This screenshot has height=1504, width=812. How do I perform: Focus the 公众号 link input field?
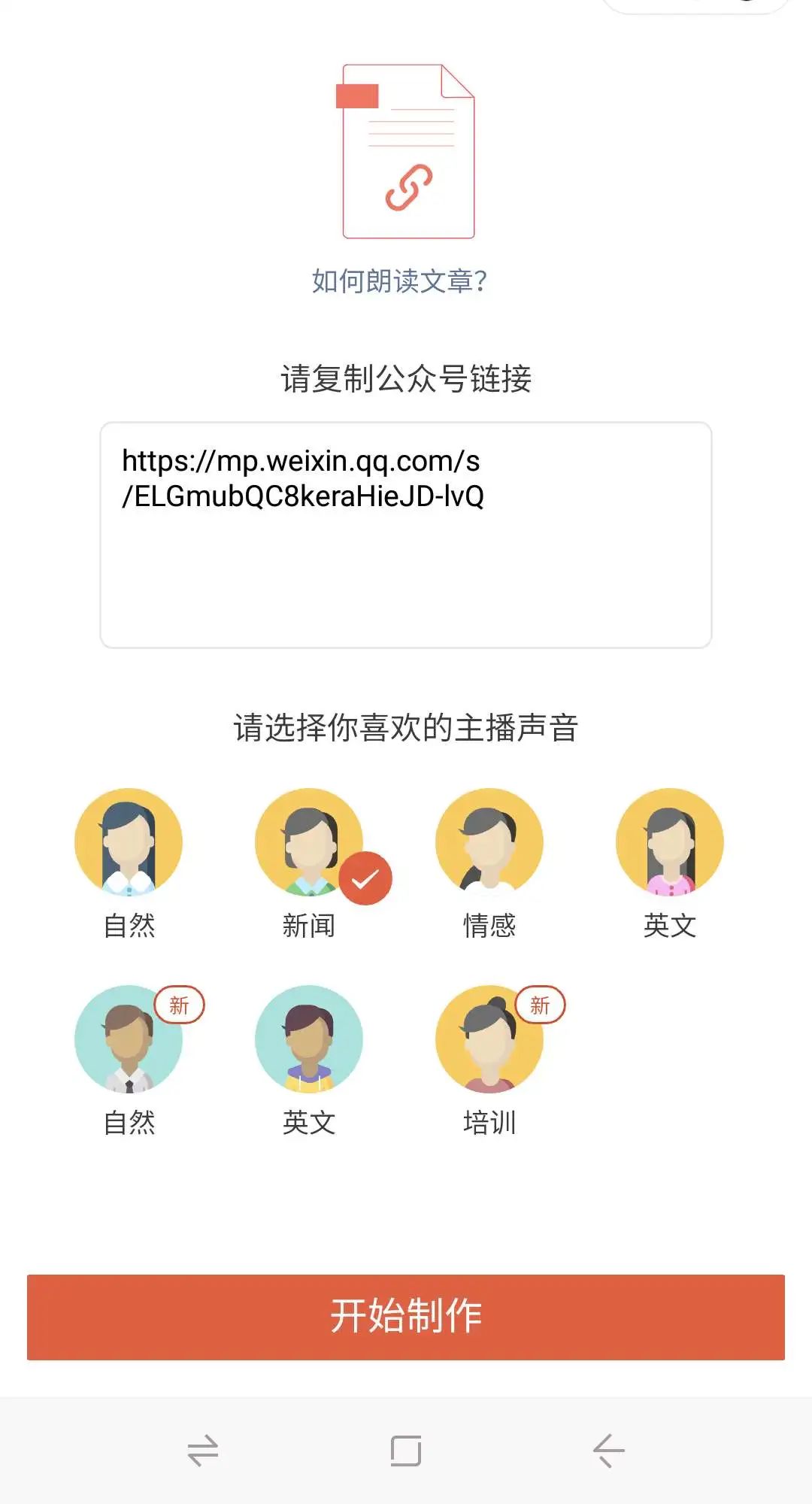(406, 535)
